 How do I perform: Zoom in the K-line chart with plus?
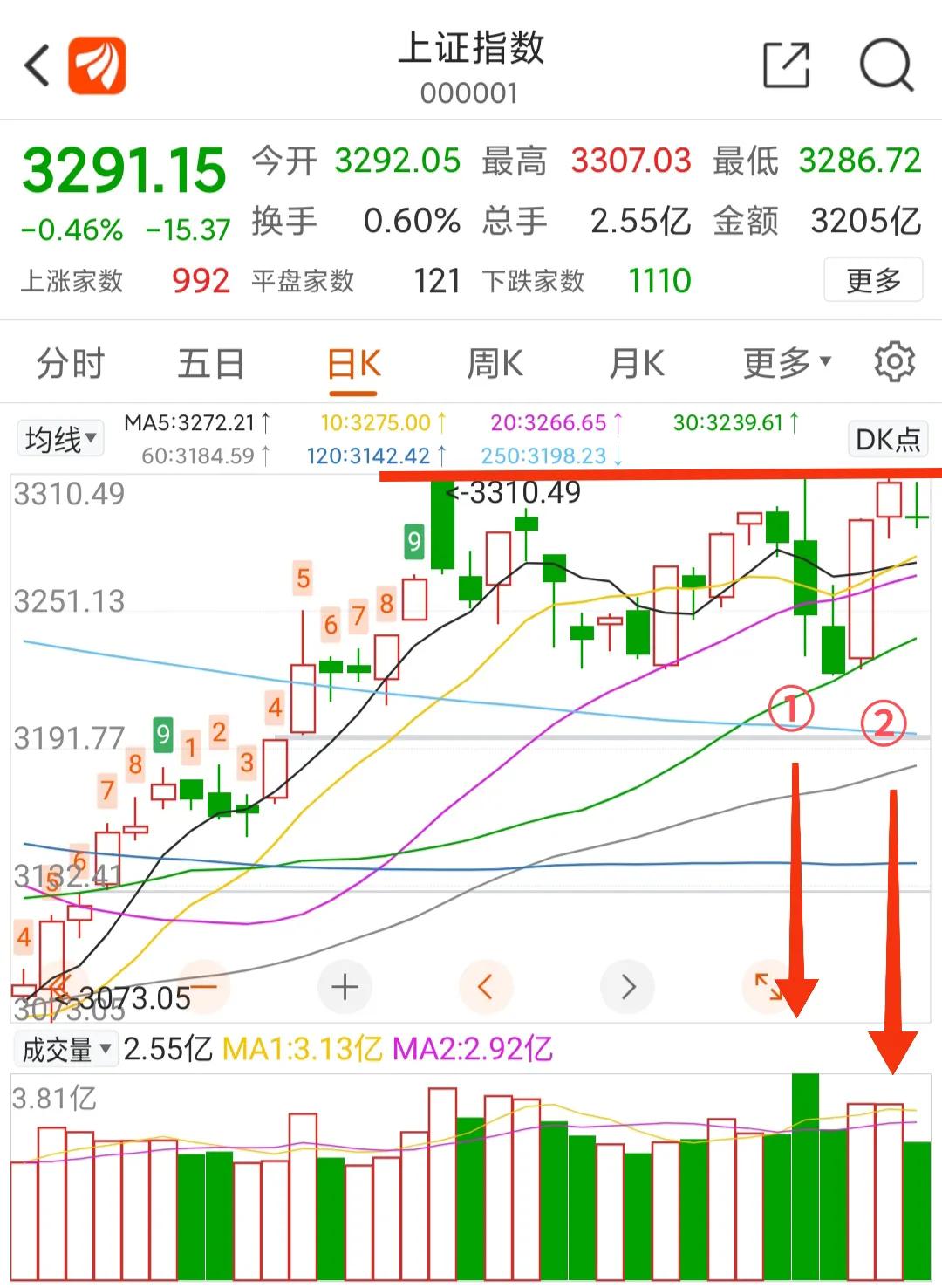click(345, 987)
